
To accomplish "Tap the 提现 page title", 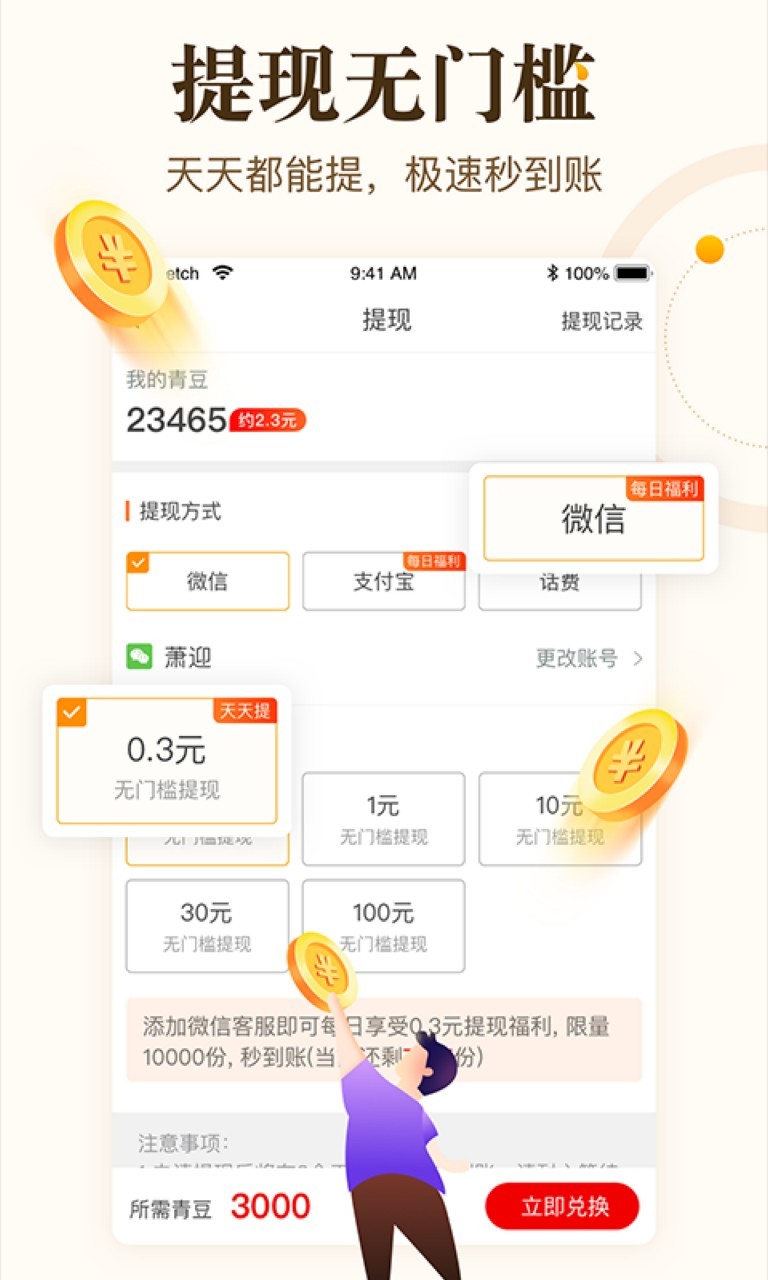I will [x=384, y=322].
